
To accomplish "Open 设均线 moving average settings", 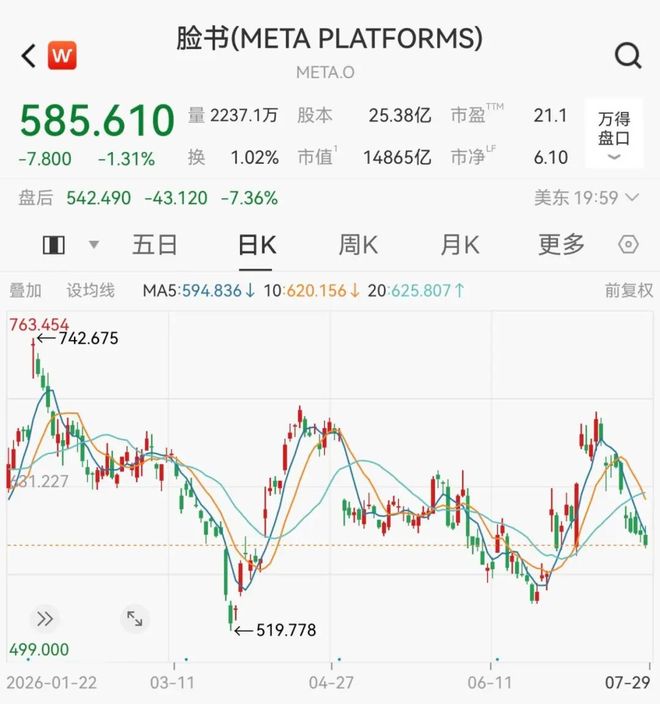I will pyautogui.click(x=91, y=290).
